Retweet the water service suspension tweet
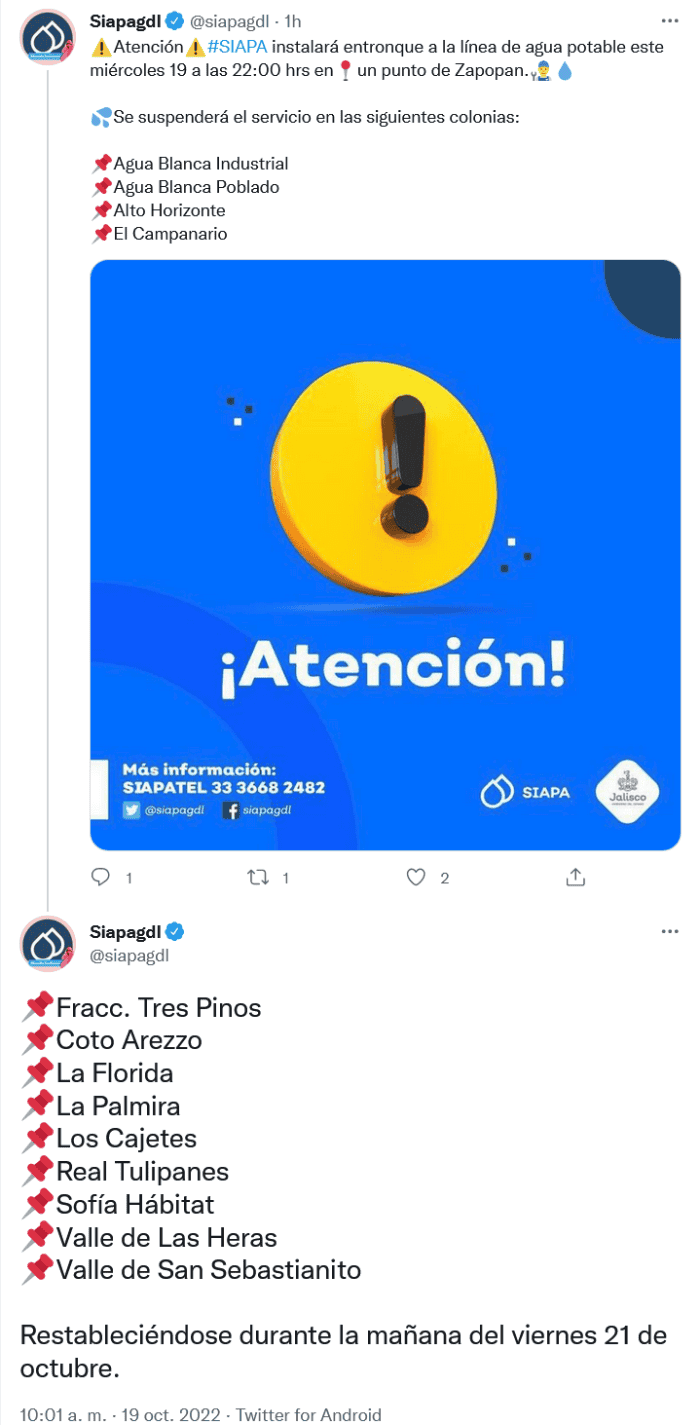The height and width of the screenshot is (1425, 700). (258, 877)
